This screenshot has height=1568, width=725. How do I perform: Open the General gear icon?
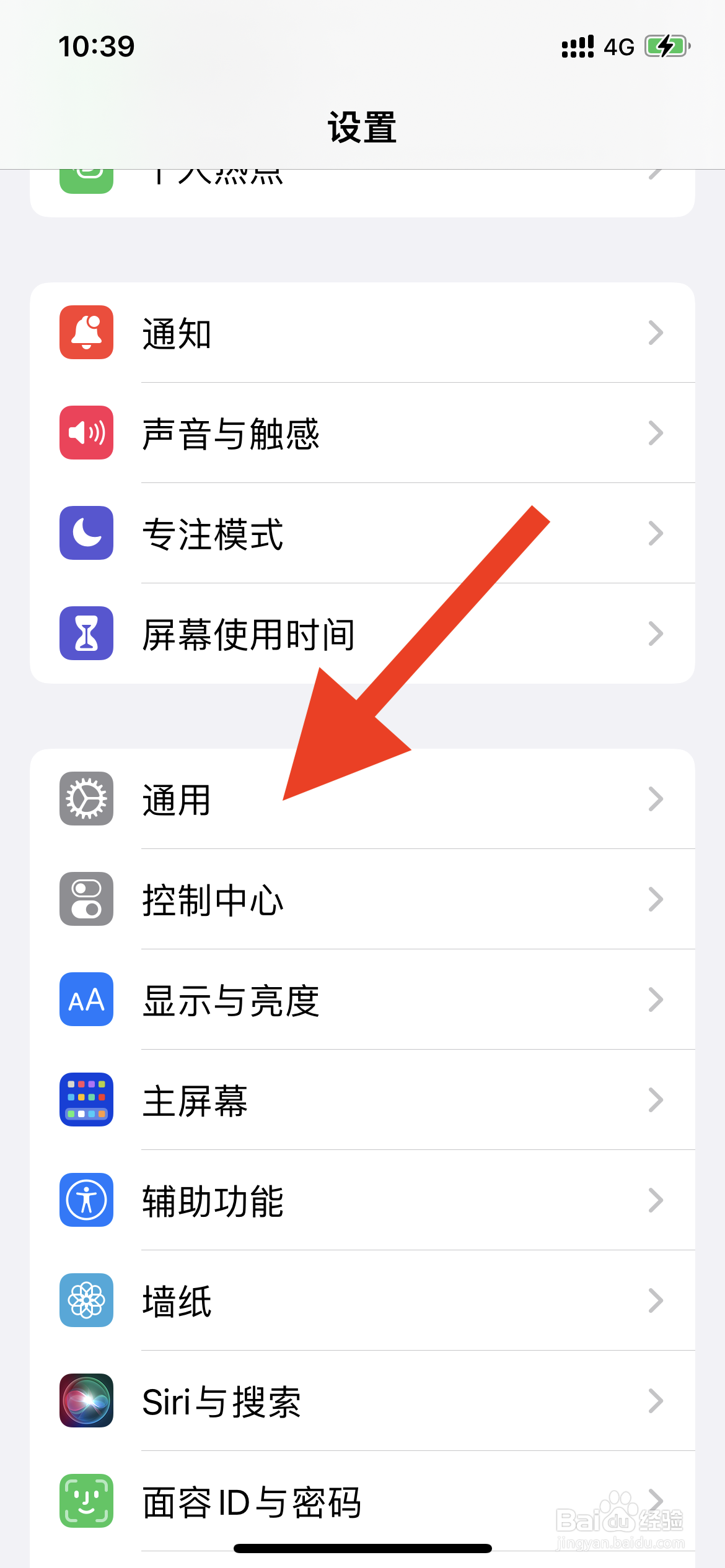coord(86,799)
